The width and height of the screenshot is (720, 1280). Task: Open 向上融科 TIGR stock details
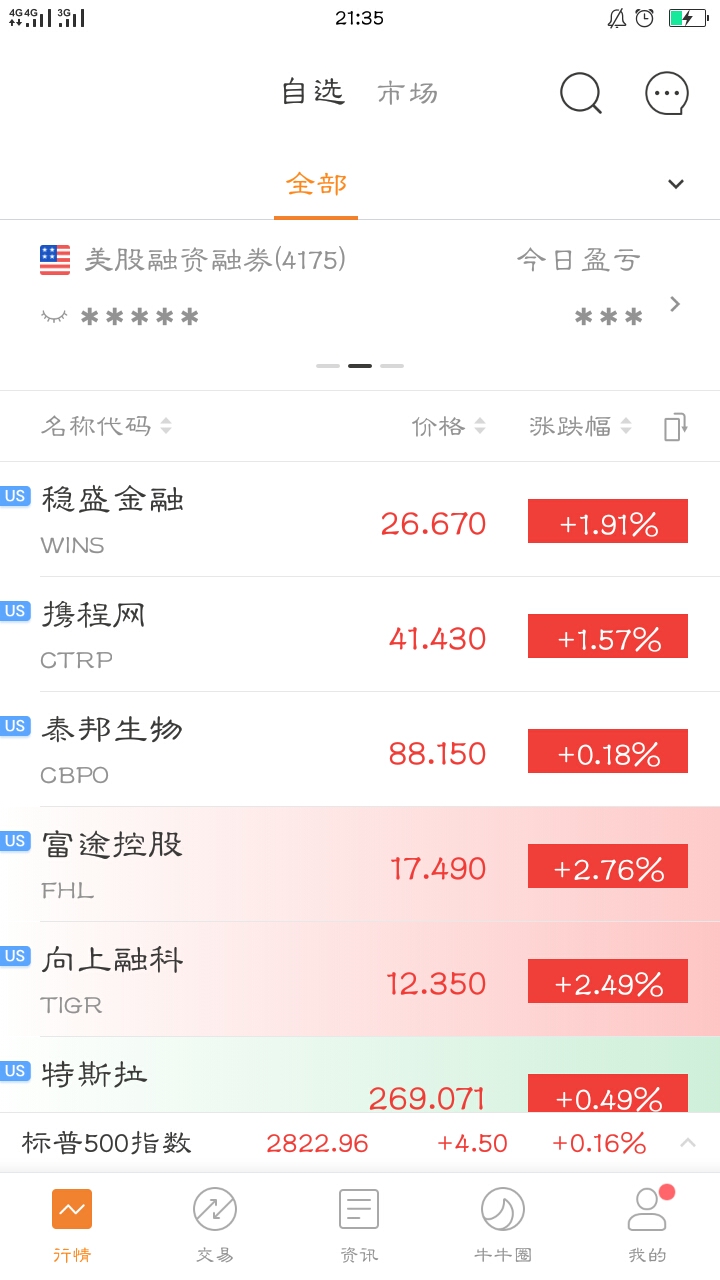(x=360, y=979)
